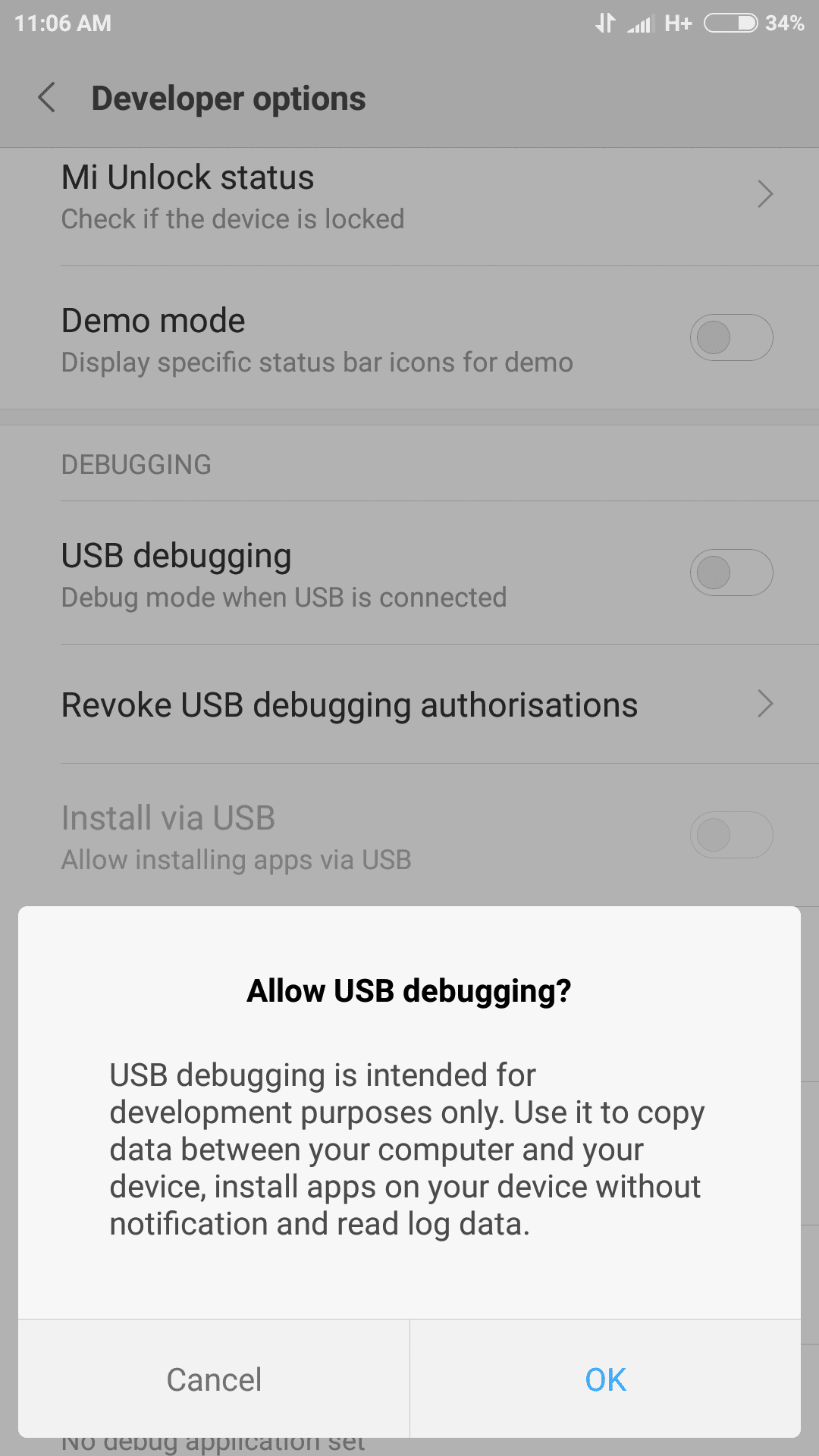Tap the chevron beside Revoke USB debugging authorisations
The width and height of the screenshot is (819, 1456).
point(765,704)
